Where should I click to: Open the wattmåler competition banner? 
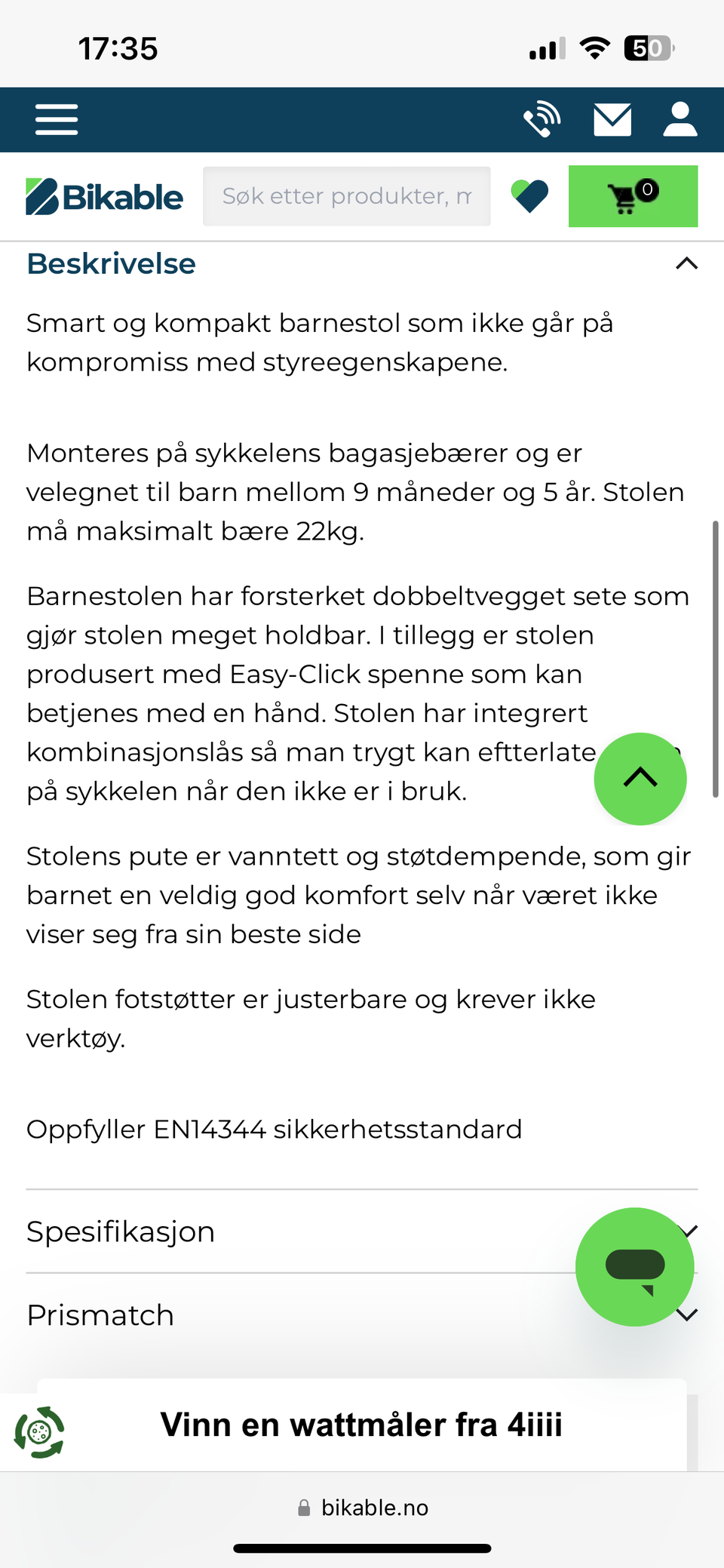362,1425
